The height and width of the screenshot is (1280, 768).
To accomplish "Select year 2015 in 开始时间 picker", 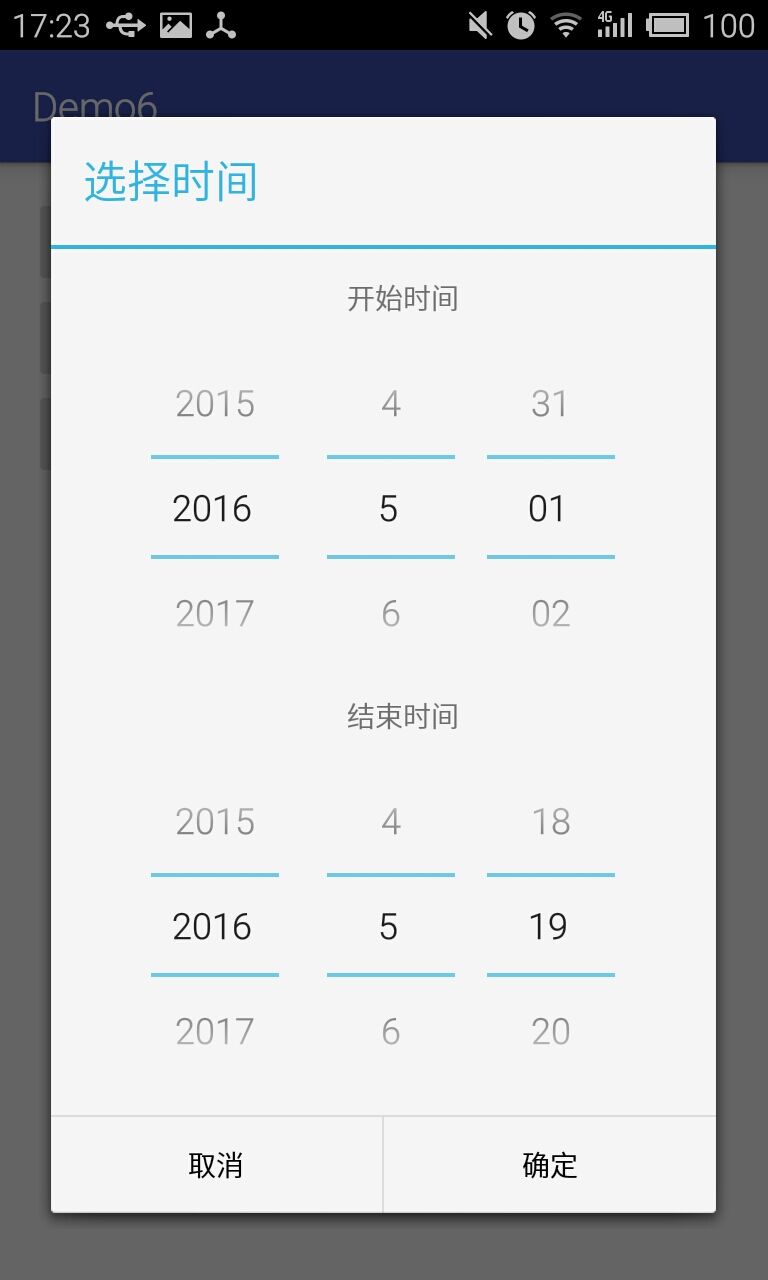I will pyautogui.click(x=215, y=404).
